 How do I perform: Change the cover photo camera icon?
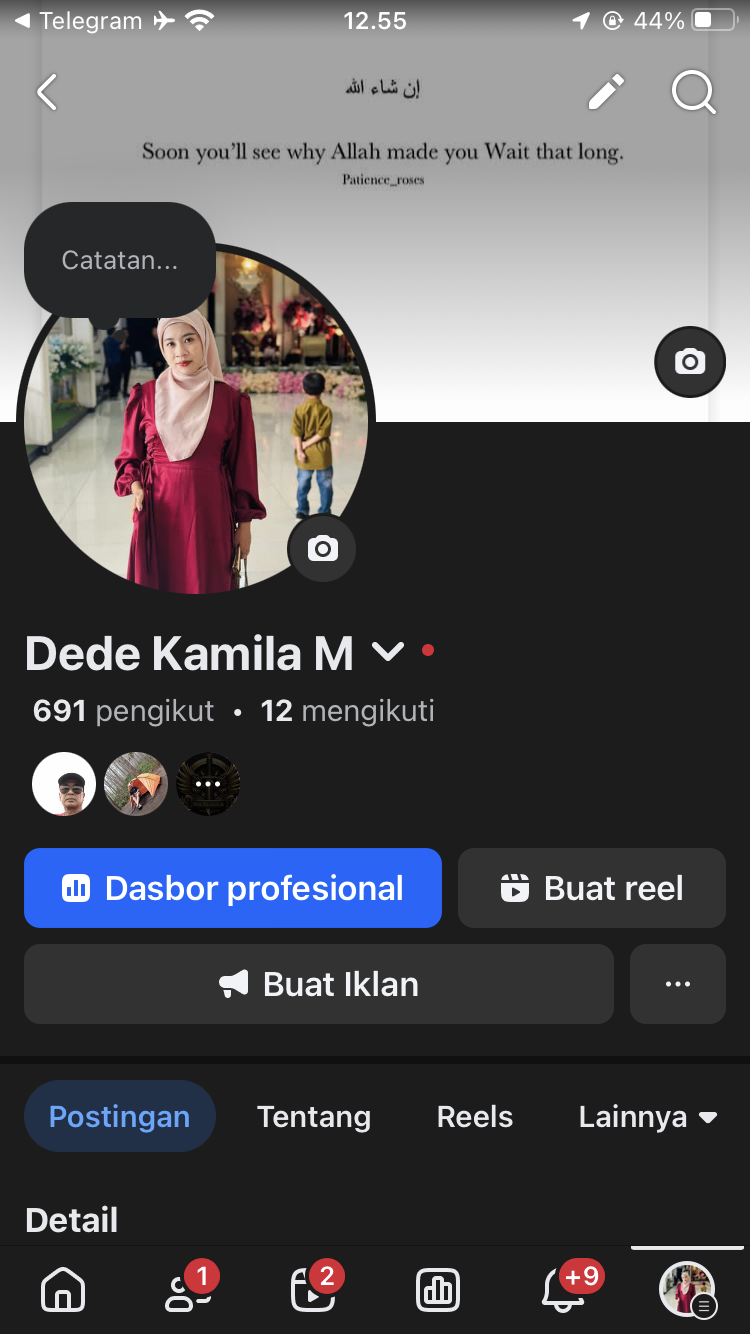click(x=689, y=362)
